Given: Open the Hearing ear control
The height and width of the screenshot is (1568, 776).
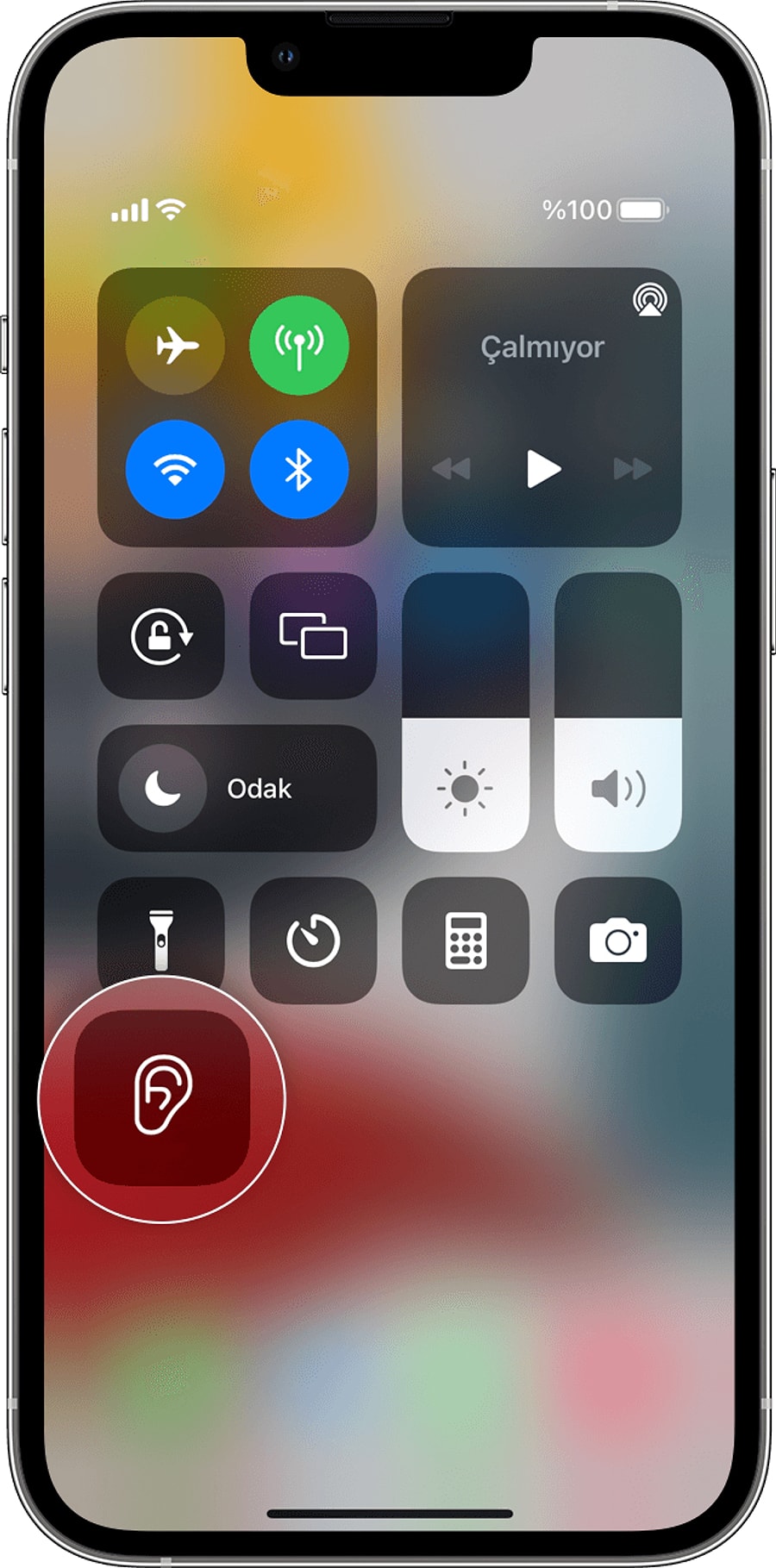Looking at the screenshot, I should (x=162, y=1097).
